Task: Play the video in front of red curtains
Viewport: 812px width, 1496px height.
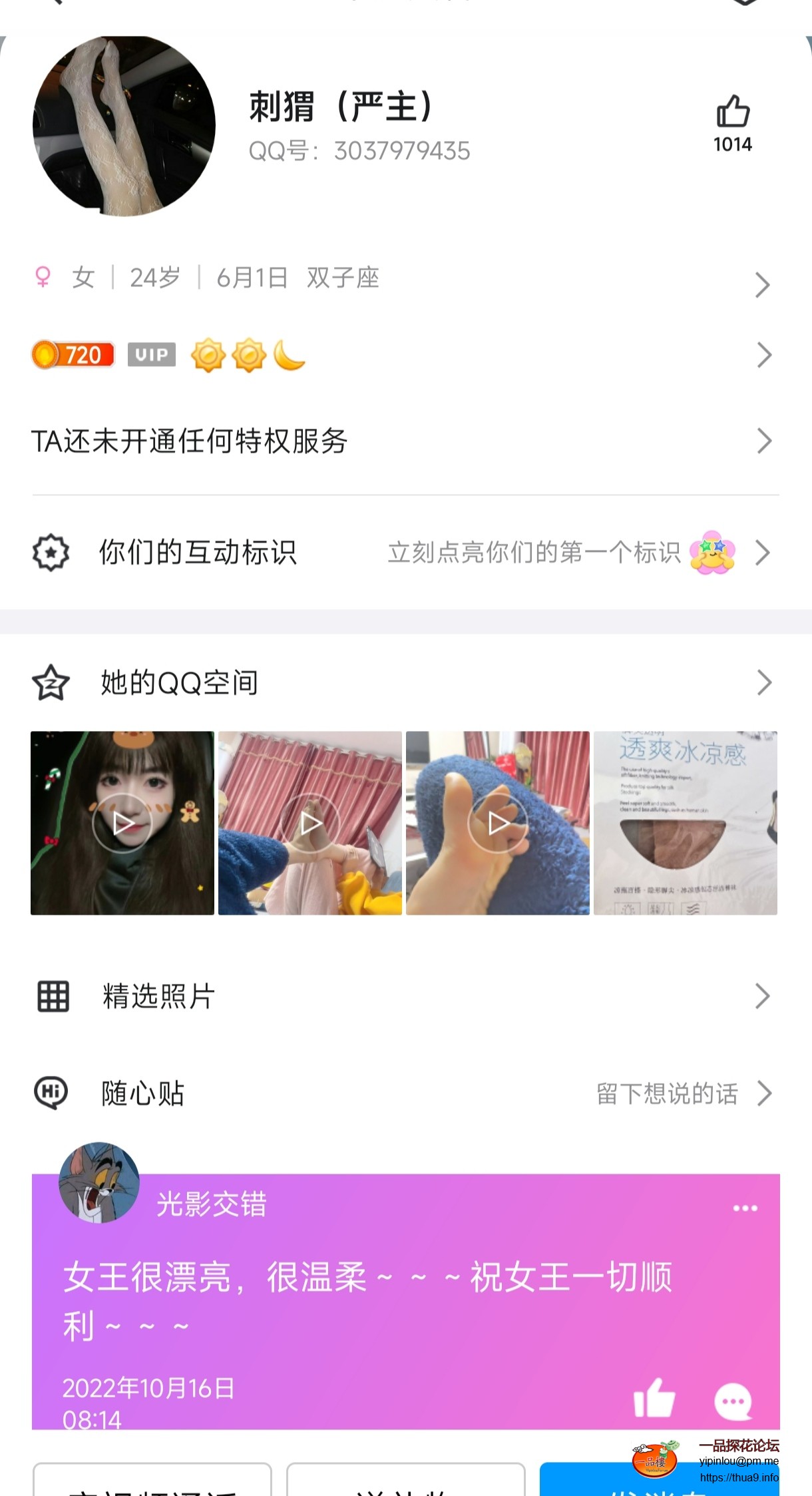Action: [x=310, y=823]
